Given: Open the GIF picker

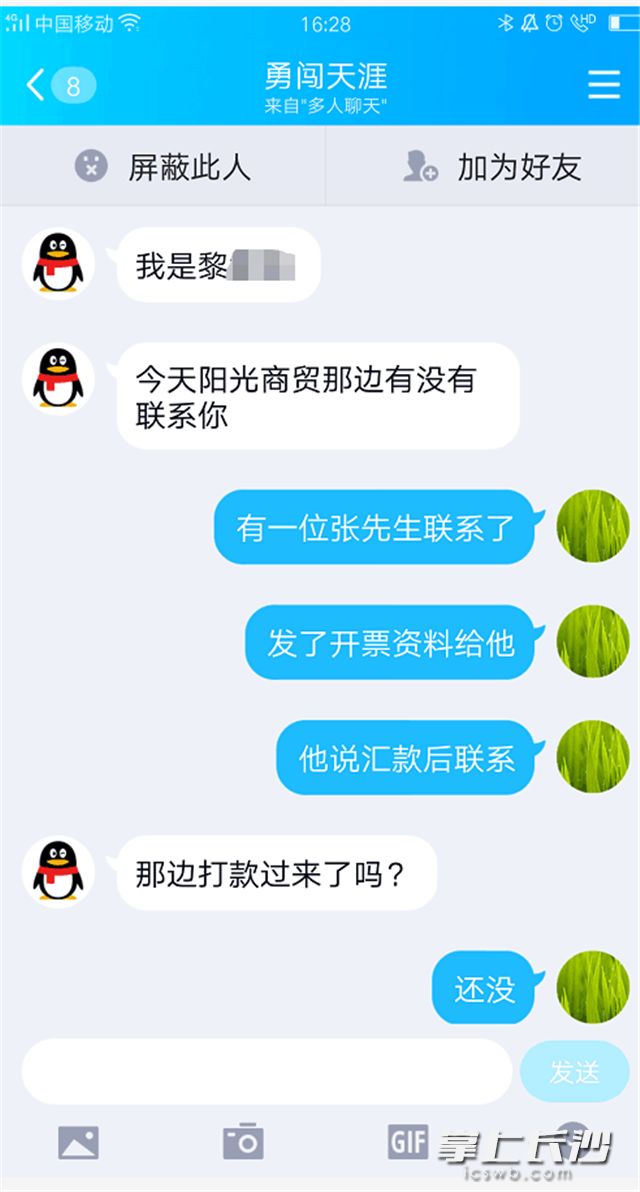Looking at the screenshot, I should point(408,1141).
